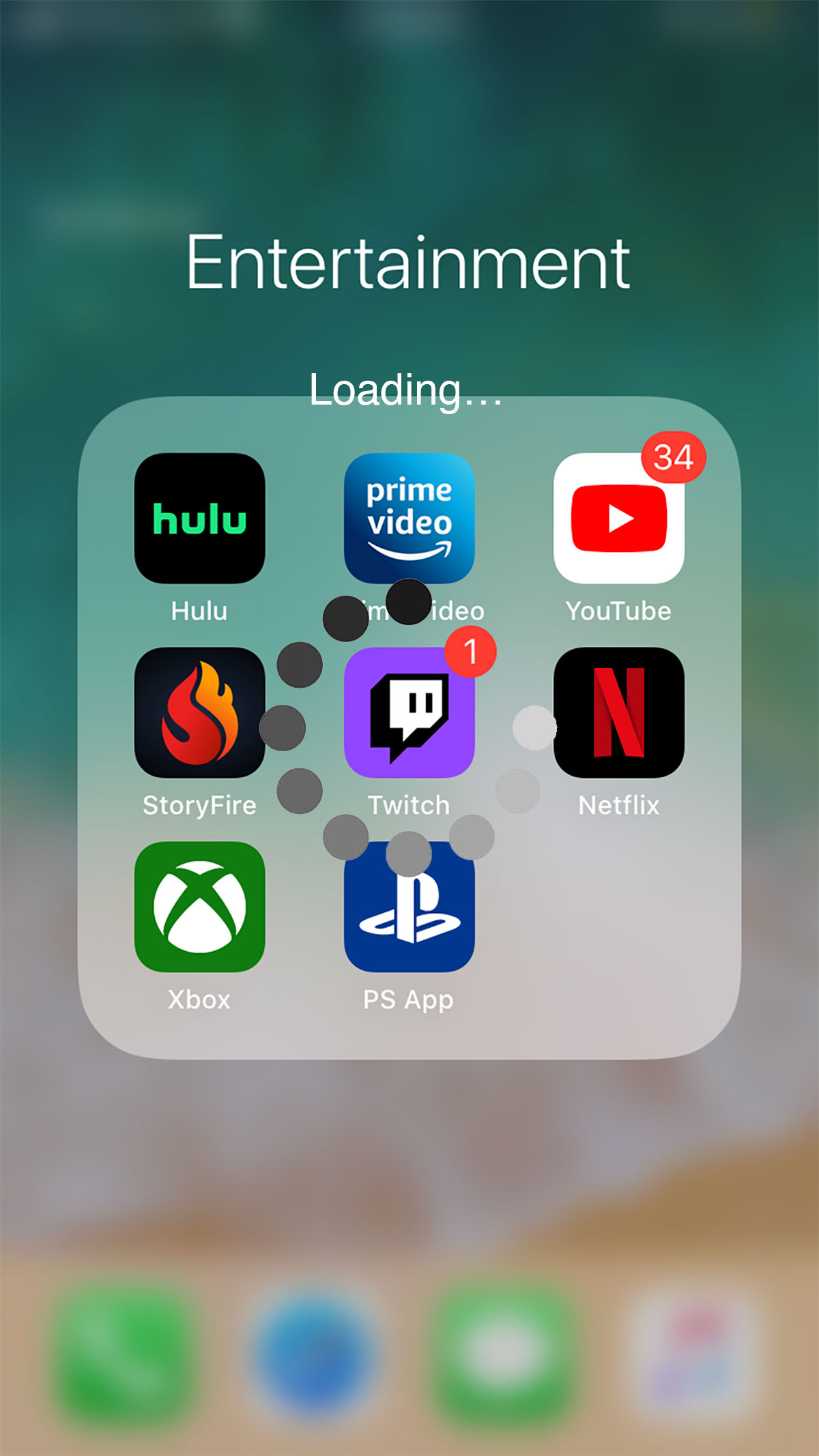819x1456 pixels.
Task: Open the Hulu app
Action: tap(199, 518)
